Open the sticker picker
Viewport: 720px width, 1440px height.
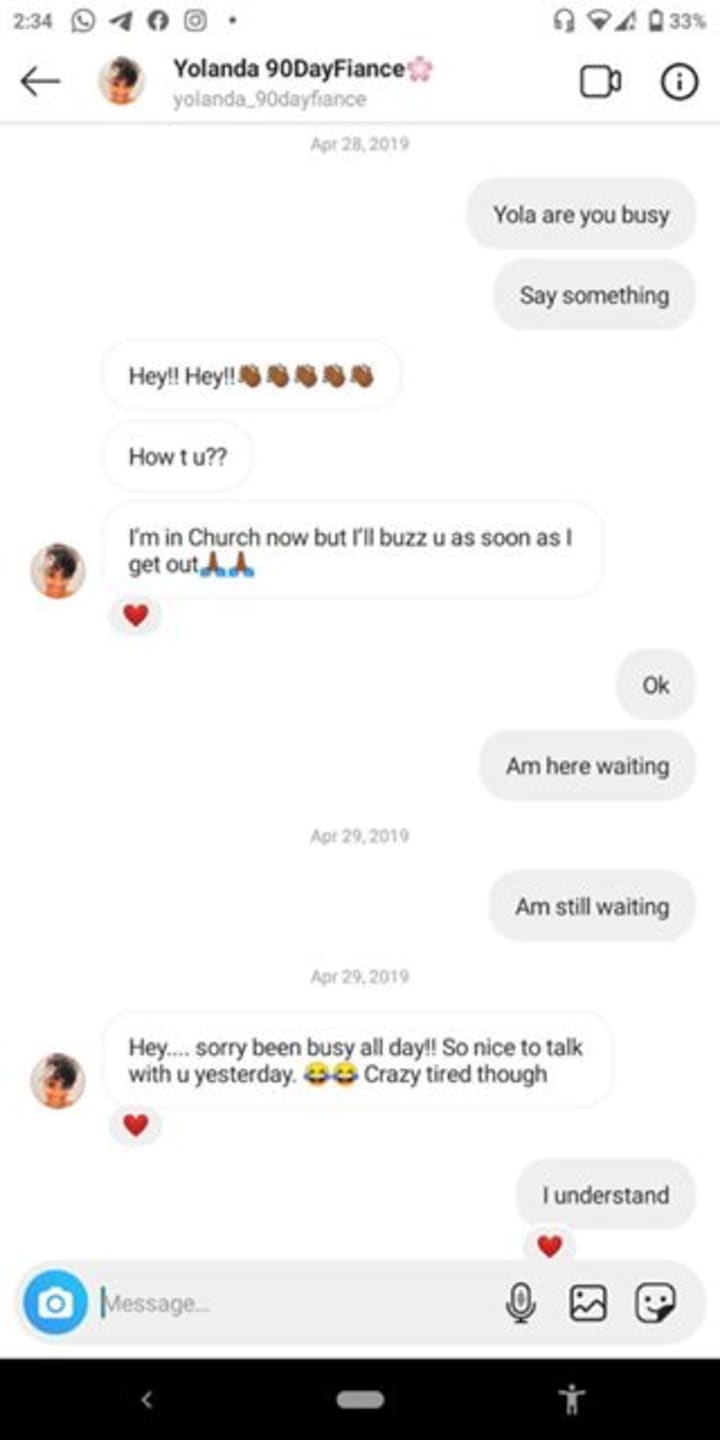[656, 1302]
